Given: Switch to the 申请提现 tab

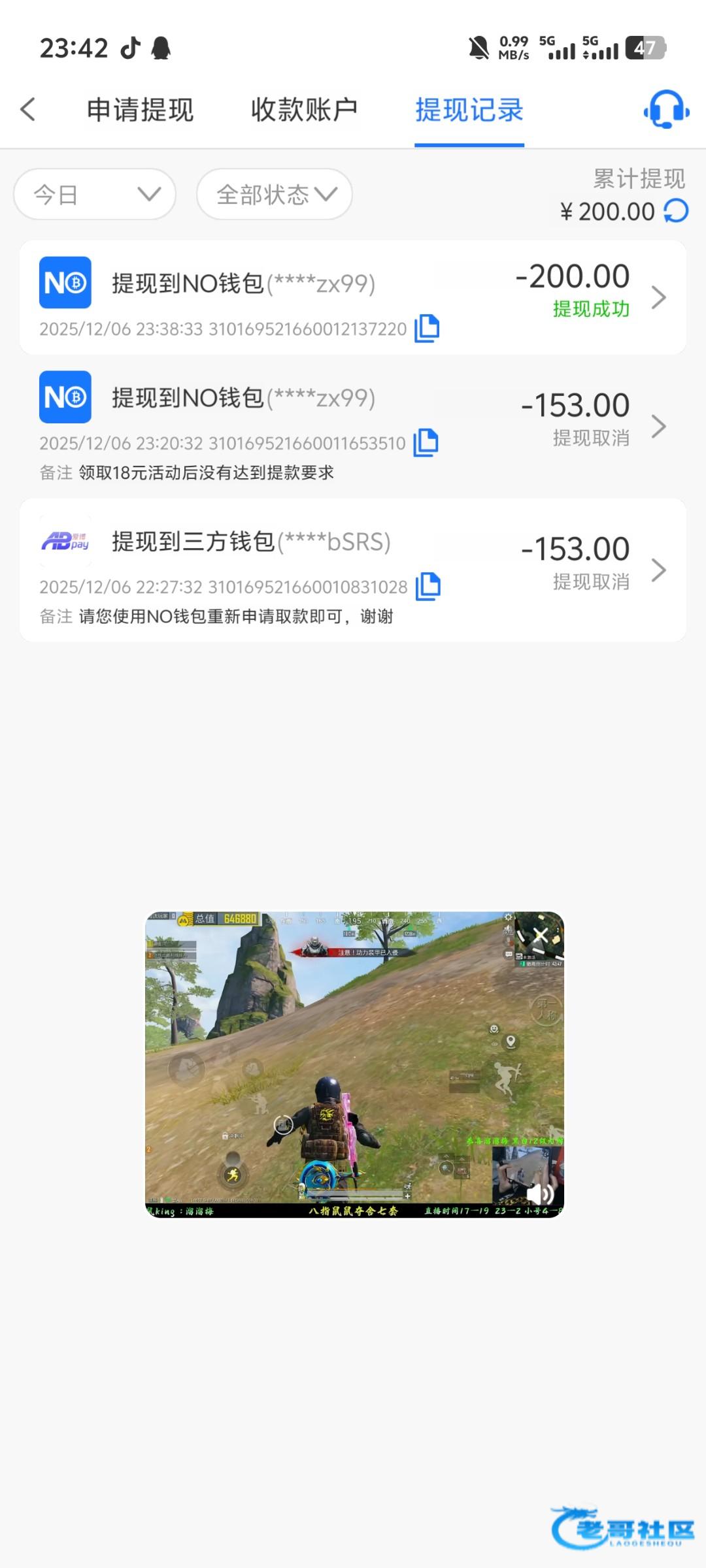Looking at the screenshot, I should pos(141,110).
